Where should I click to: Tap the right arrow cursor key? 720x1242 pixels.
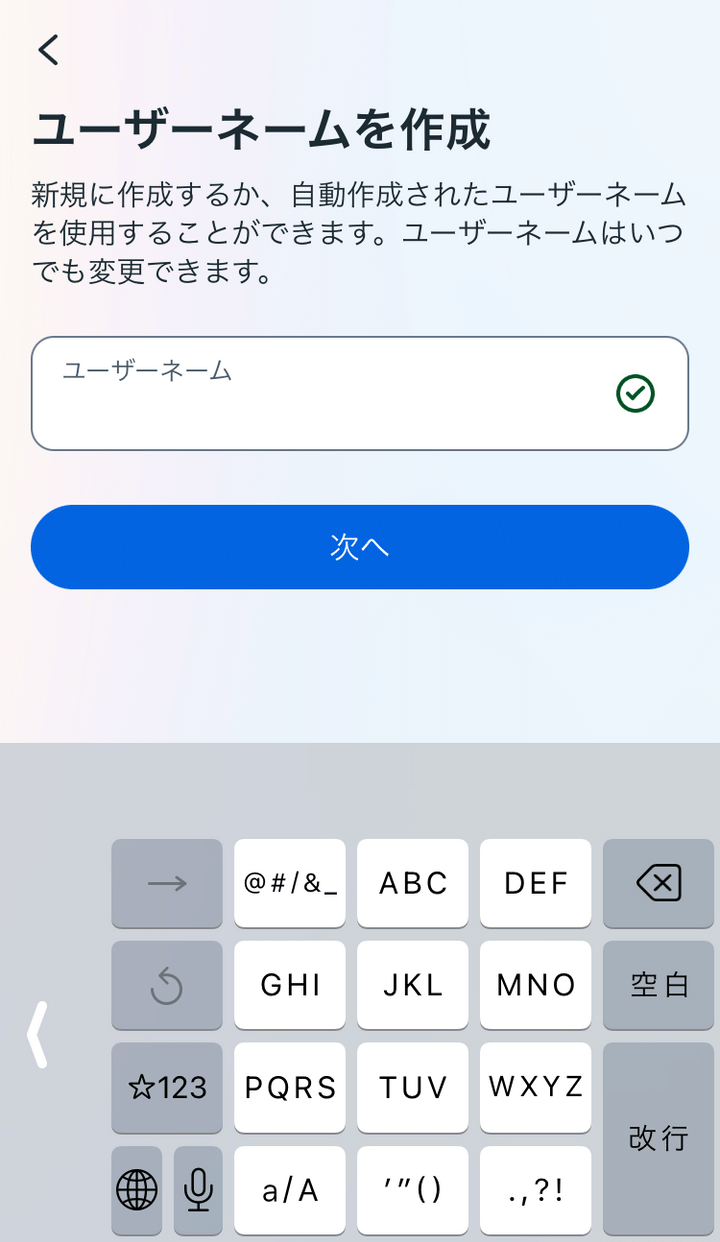coord(167,884)
